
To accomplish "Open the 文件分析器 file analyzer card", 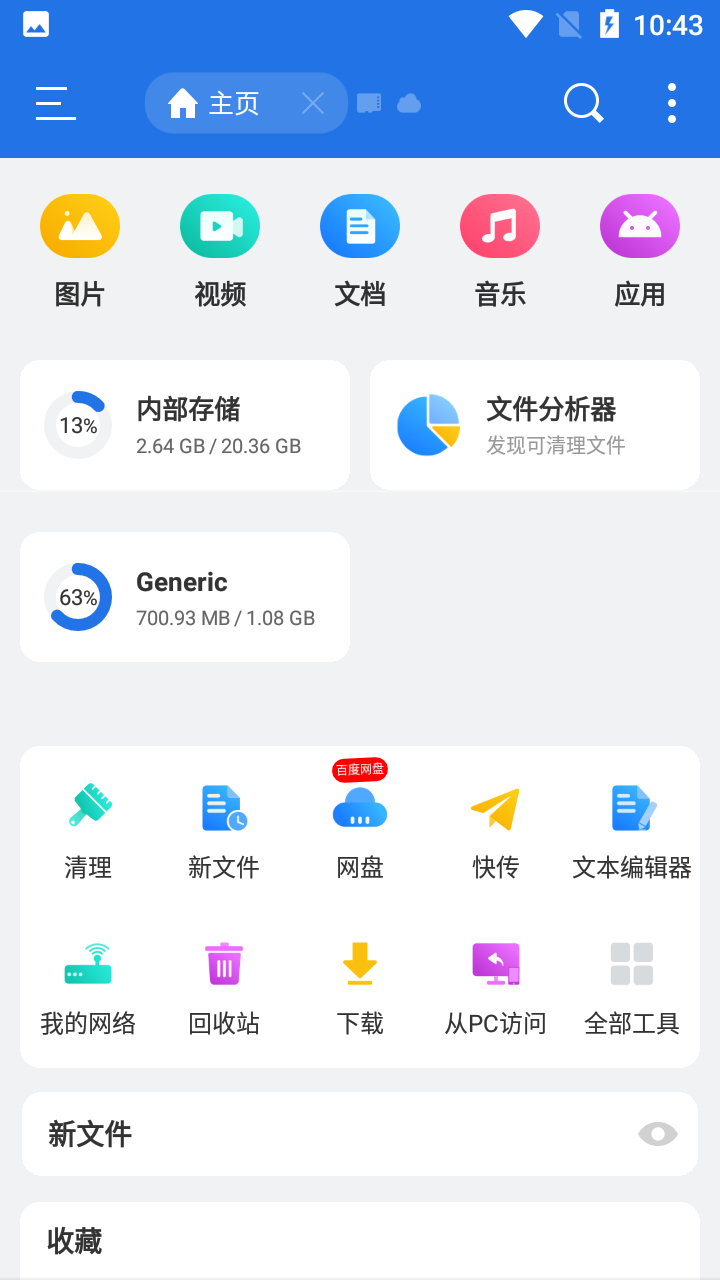I will click(x=534, y=424).
